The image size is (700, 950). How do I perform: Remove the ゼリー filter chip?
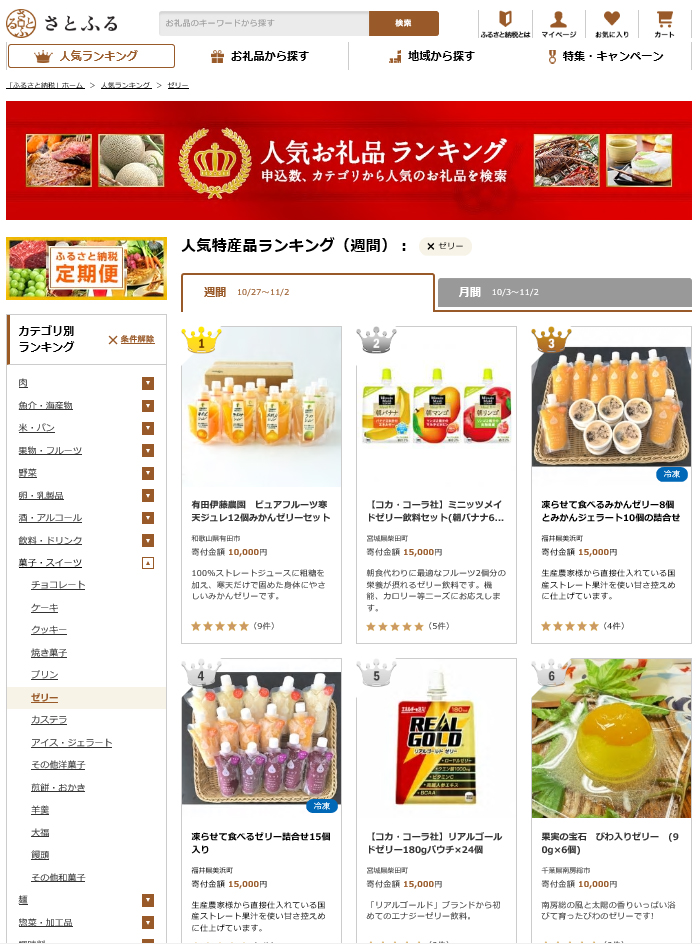click(x=431, y=246)
